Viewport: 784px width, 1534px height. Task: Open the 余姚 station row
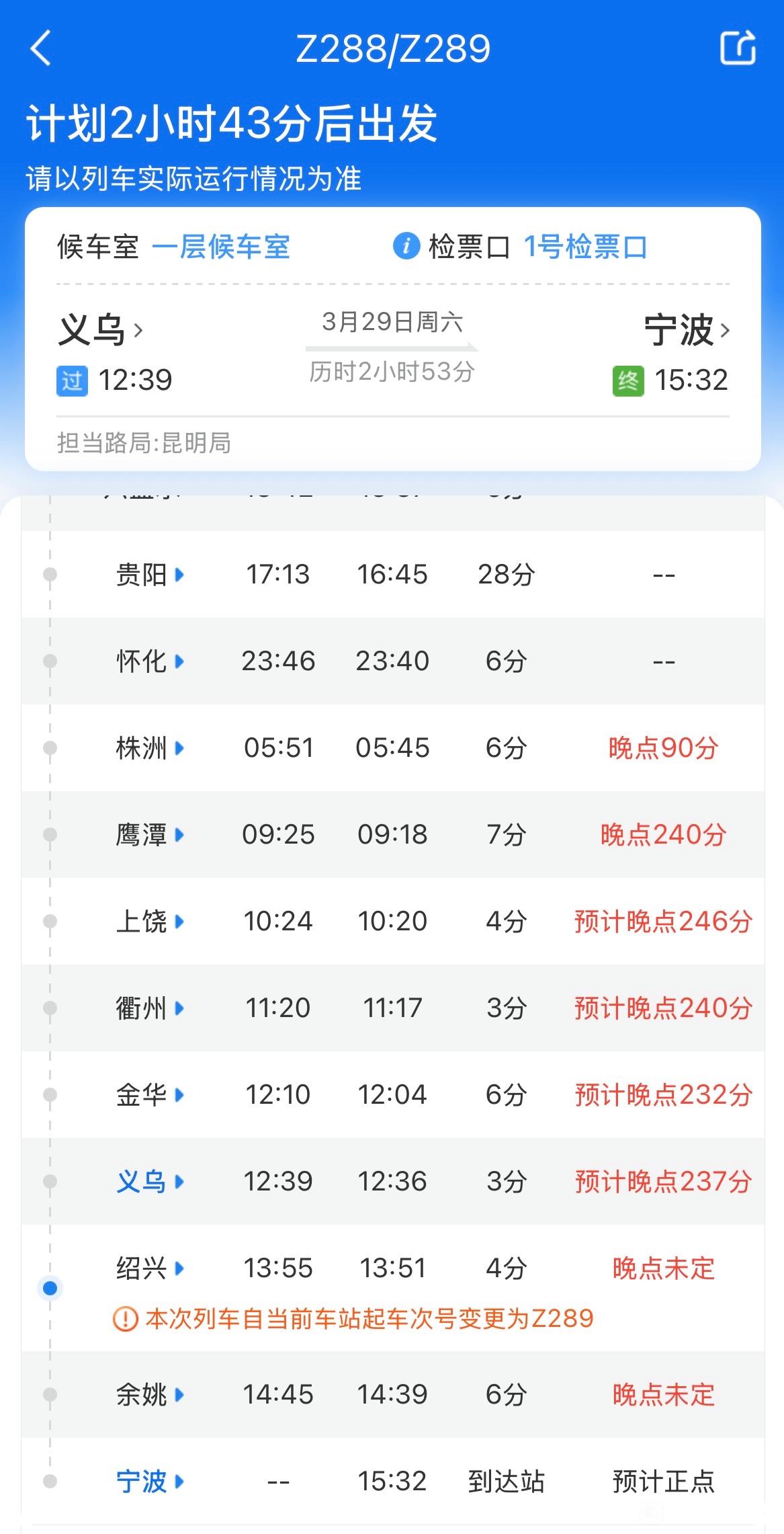click(393, 1395)
